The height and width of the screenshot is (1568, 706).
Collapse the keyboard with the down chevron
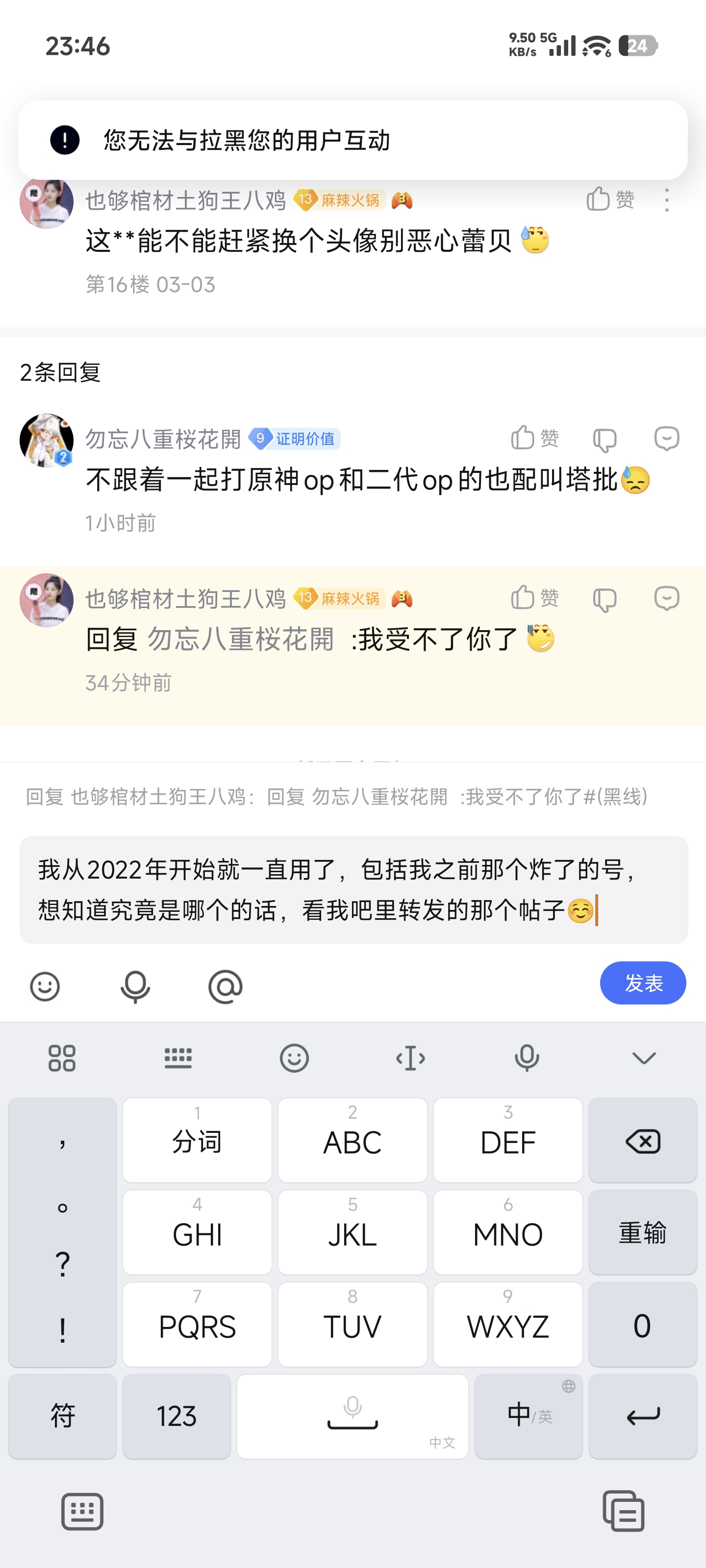point(643,1058)
